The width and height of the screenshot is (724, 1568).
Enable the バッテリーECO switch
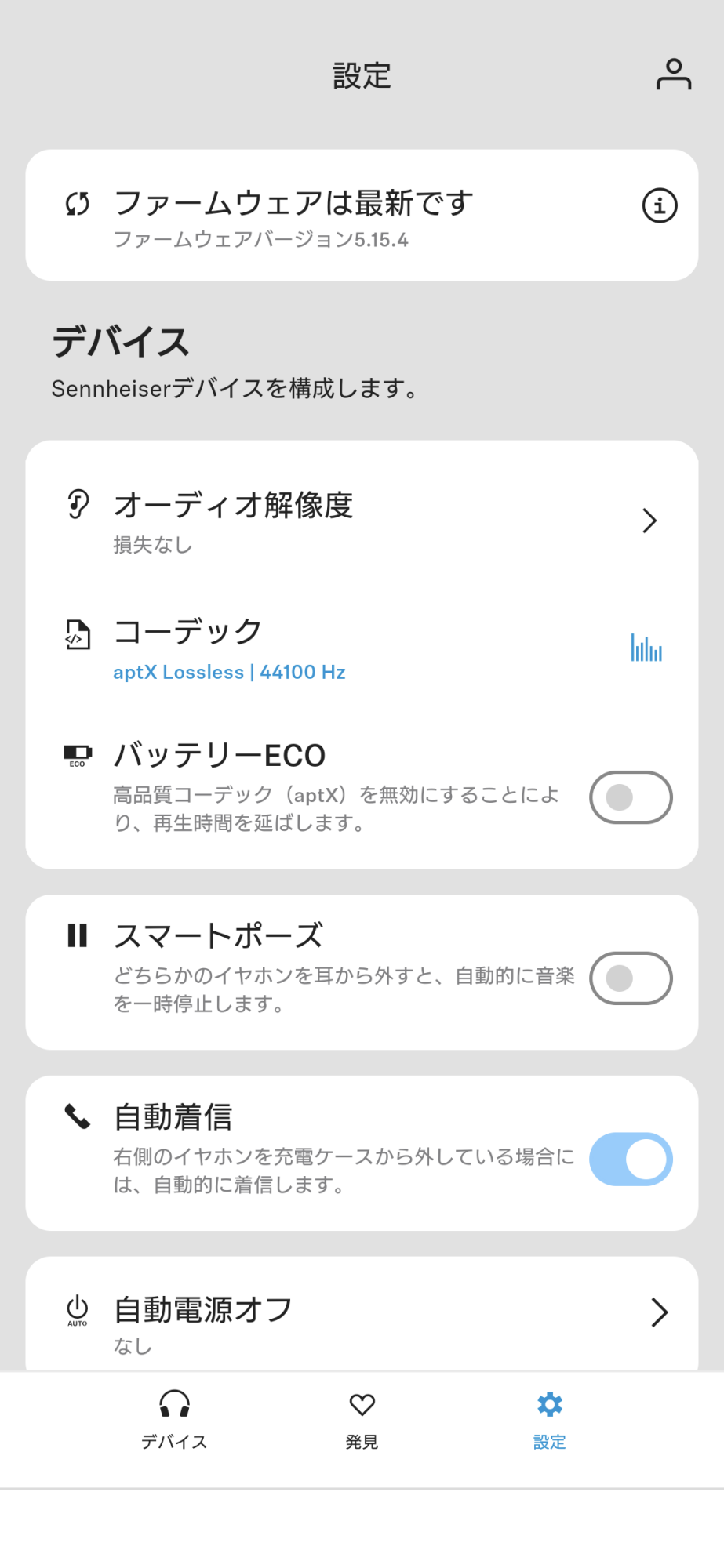coord(631,797)
